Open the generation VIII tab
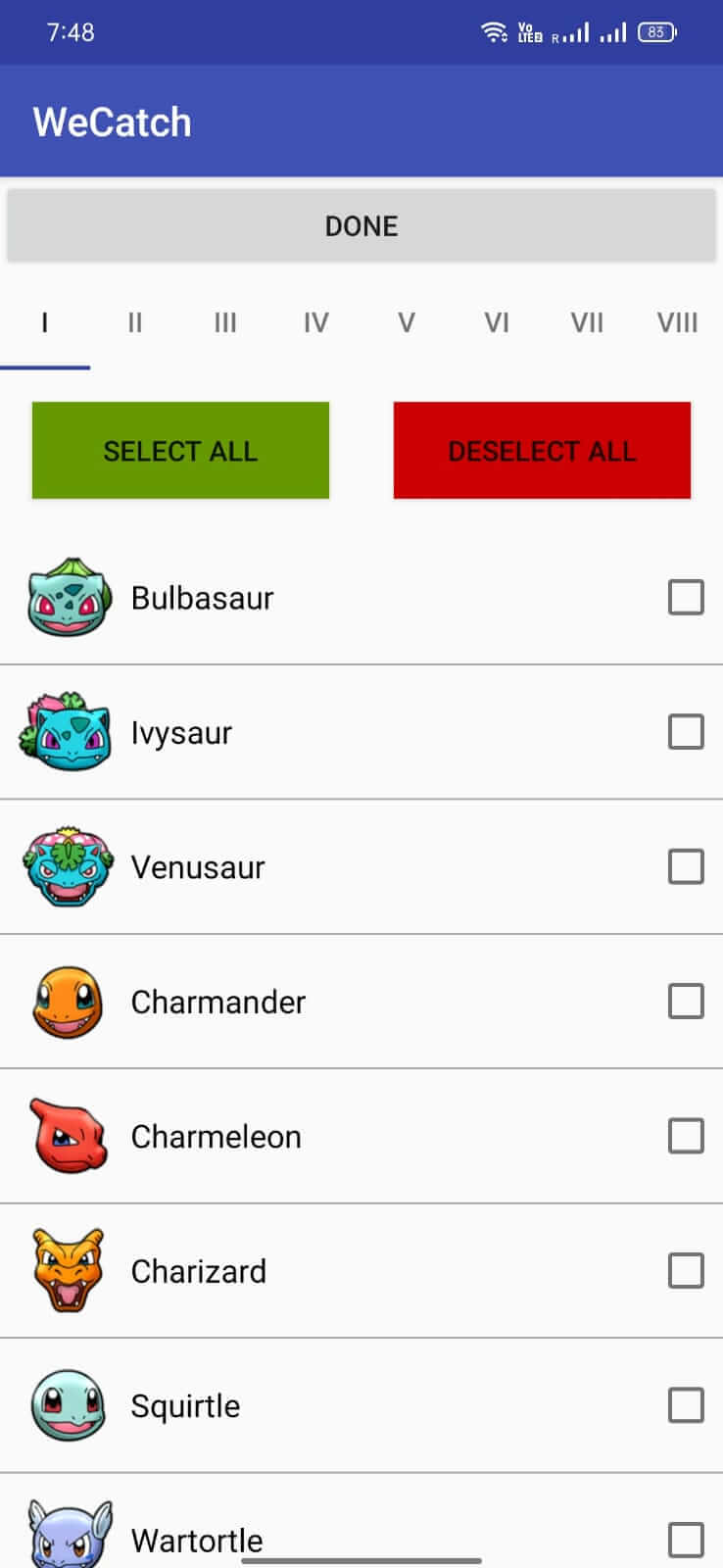The image size is (723, 1568). 677,322
